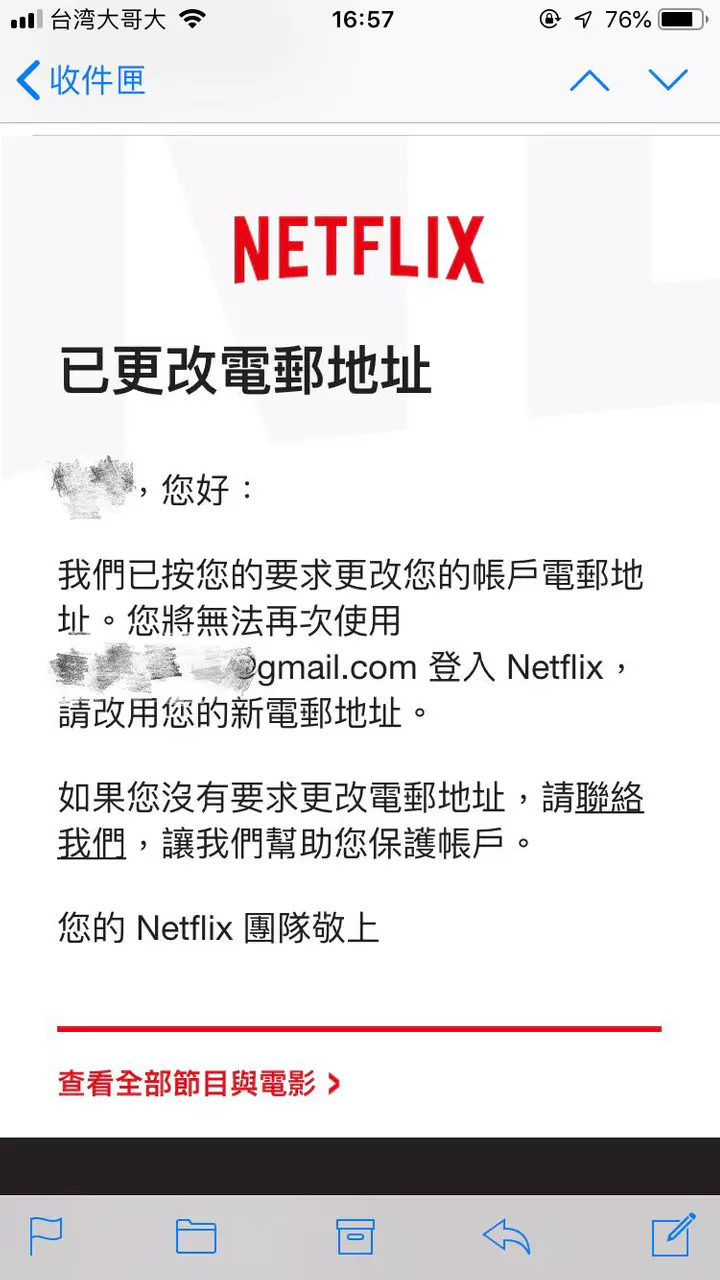
Task: Archive this email
Action: coord(355,1237)
